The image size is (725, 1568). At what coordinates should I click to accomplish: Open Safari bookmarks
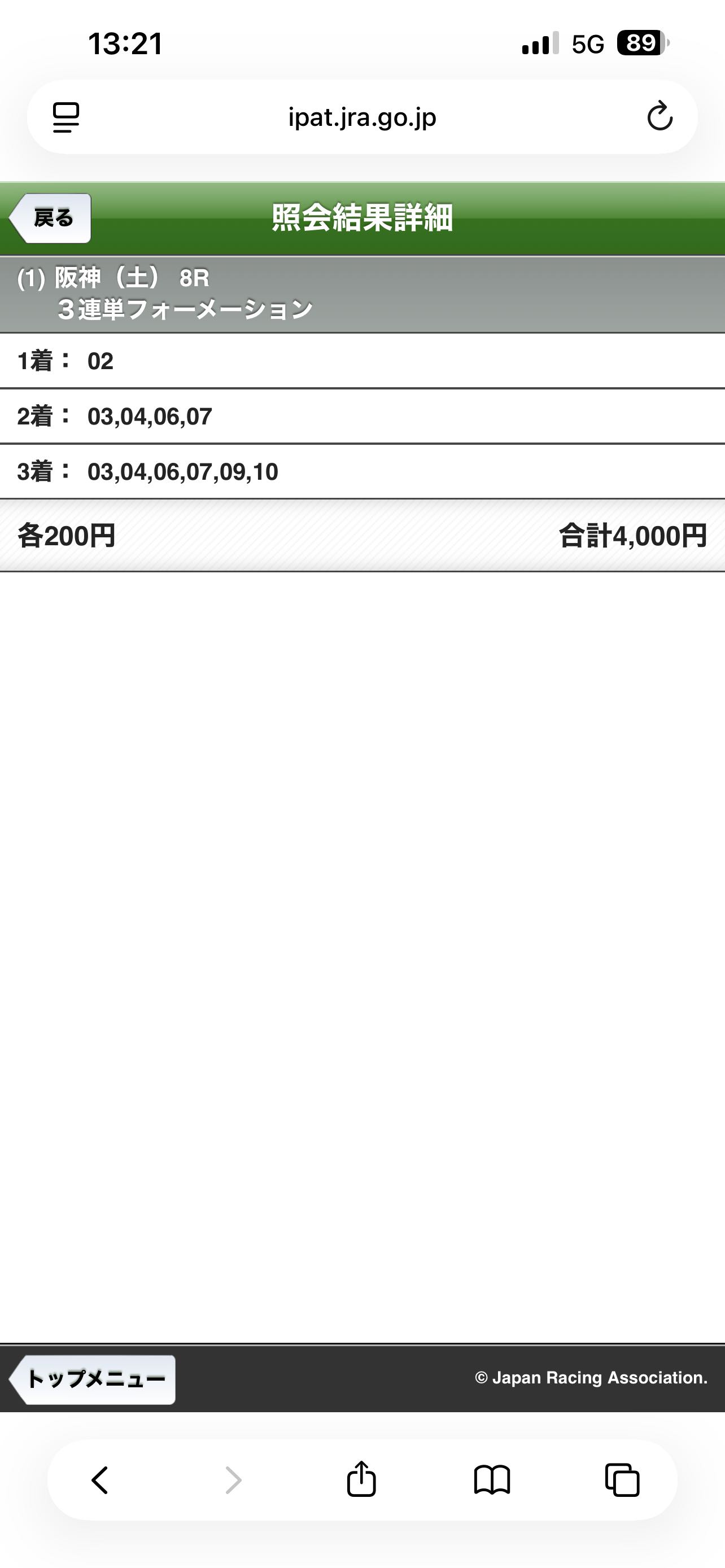pyautogui.click(x=492, y=1480)
